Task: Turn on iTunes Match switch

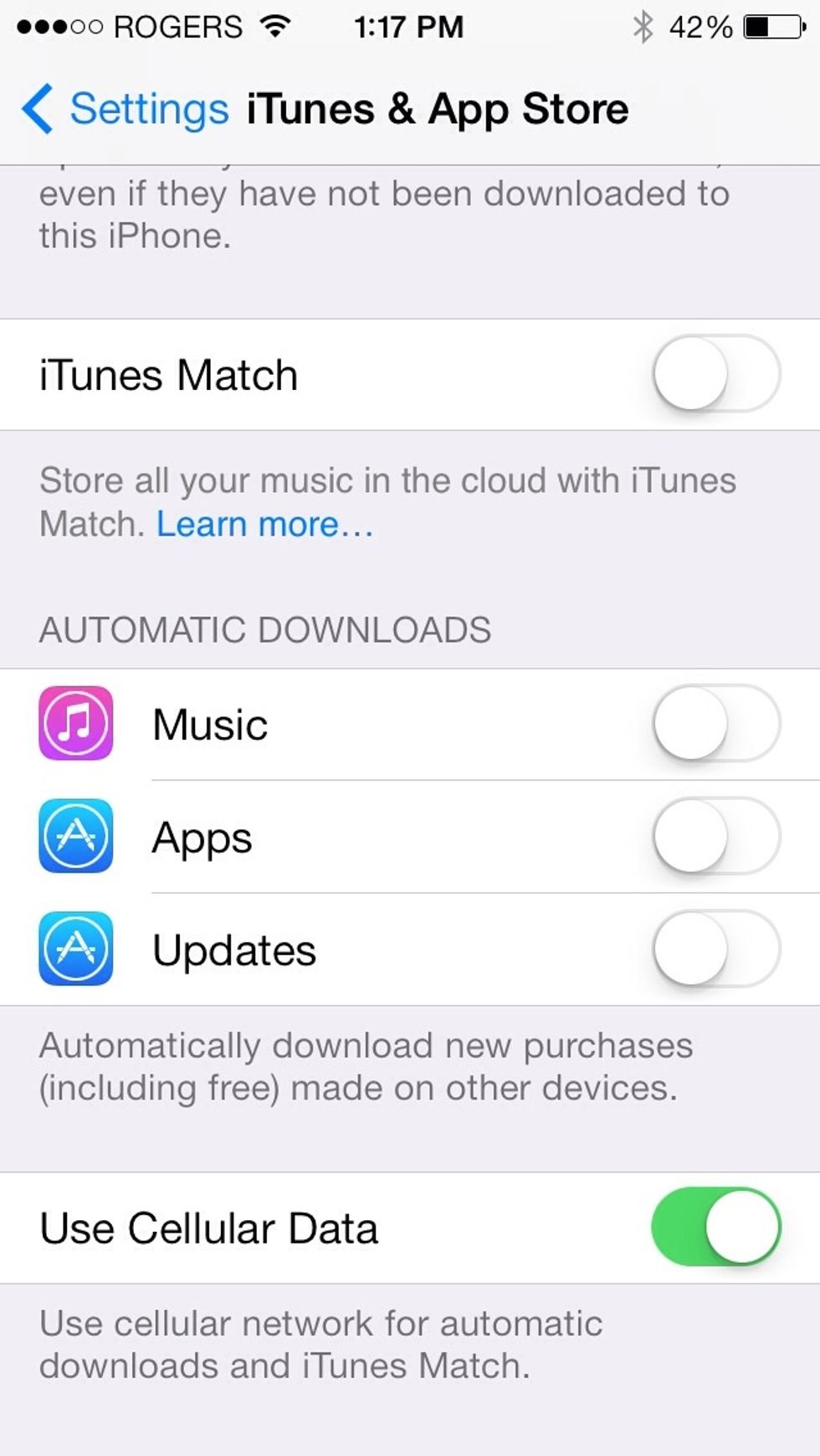Action: (716, 374)
